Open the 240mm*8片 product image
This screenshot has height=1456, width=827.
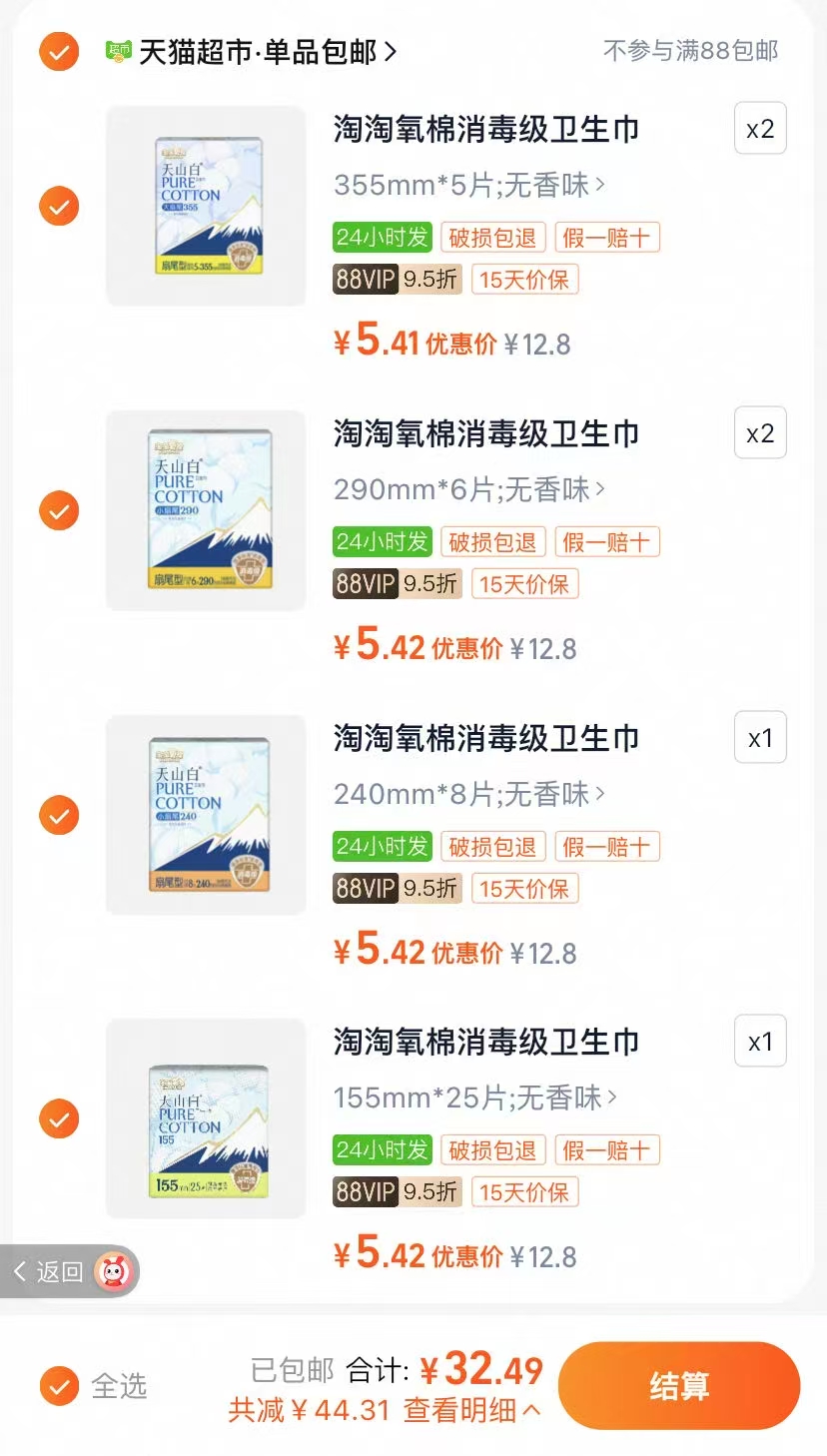click(206, 815)
